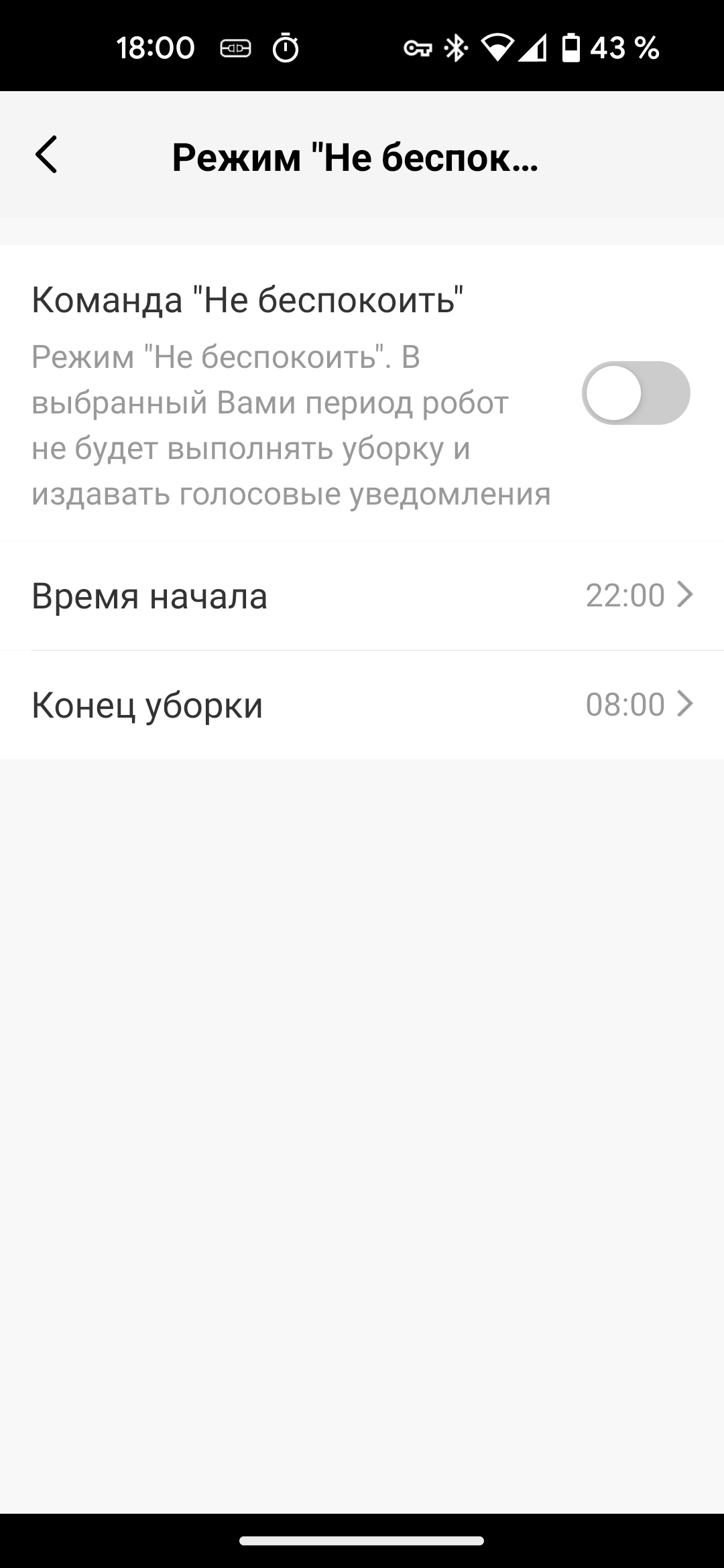Screen dimensions: 724x1568
Task: Go back from the Do Not Disturb screen
Action: [x=46, y=155]
